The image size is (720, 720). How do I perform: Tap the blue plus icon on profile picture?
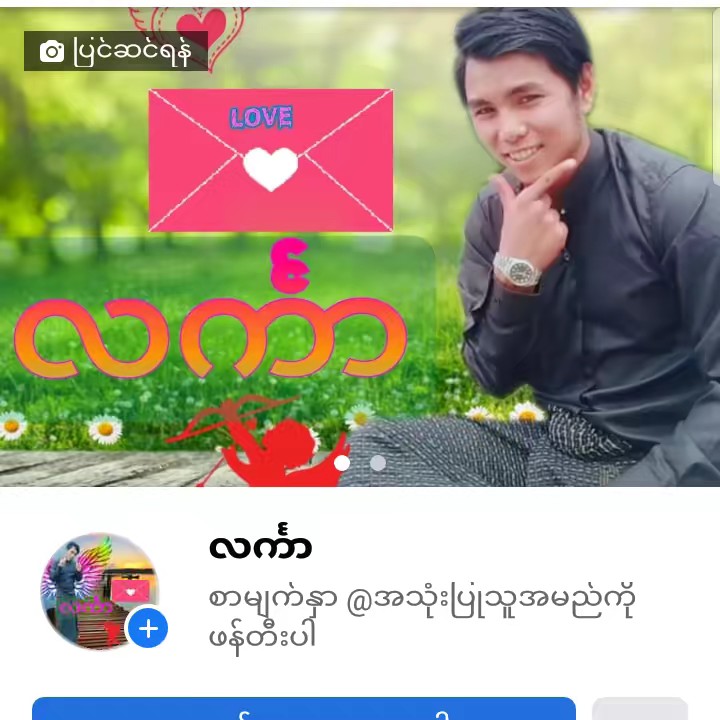[148, 629]
